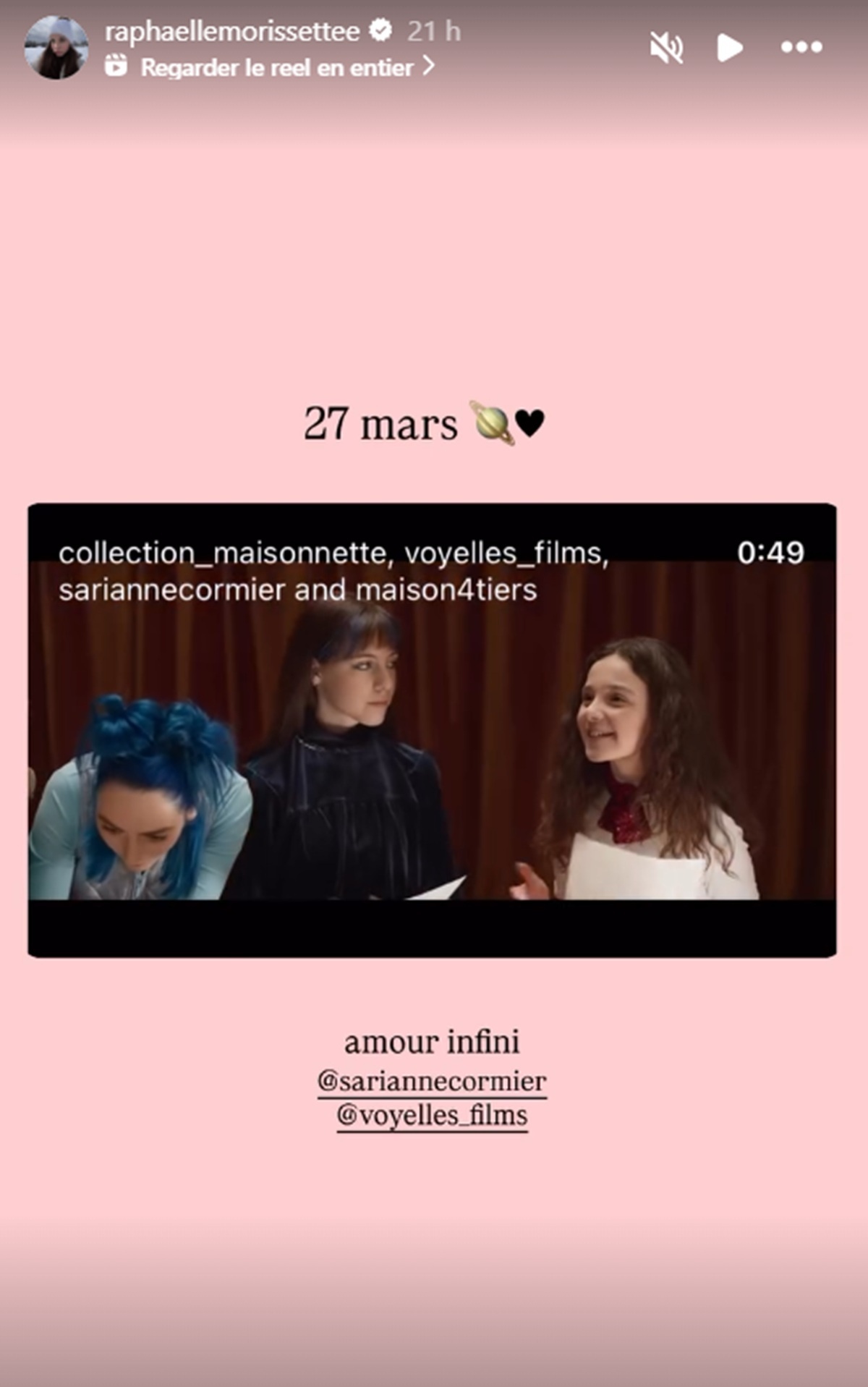This screenshot has height=1387, width=868.
Task: Resume story playback with the play icon
Action: click(x=729, y=48)
